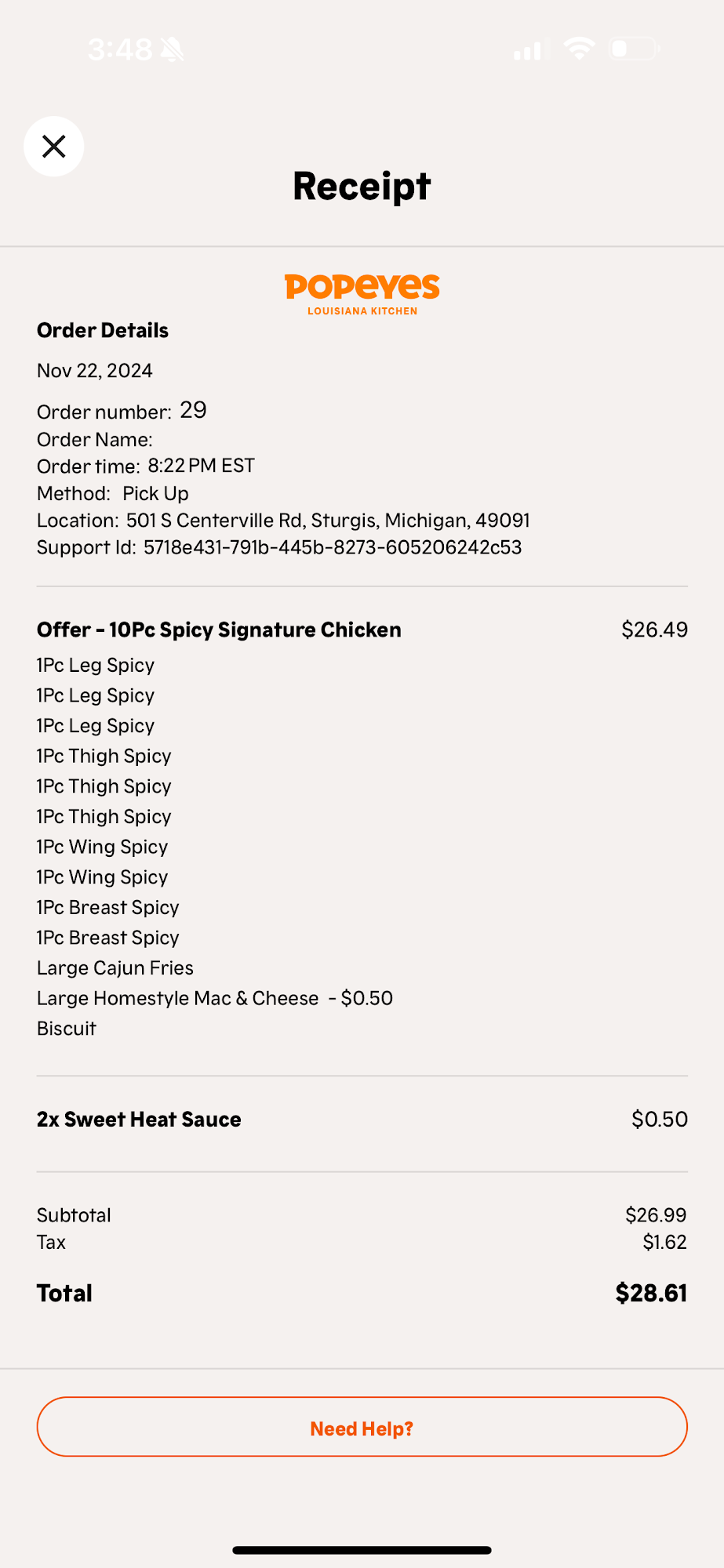Select the Offer - 10Pc Spicy Signature Chicken line
Screen dimensions: 724x1568
tap(219, 630)
